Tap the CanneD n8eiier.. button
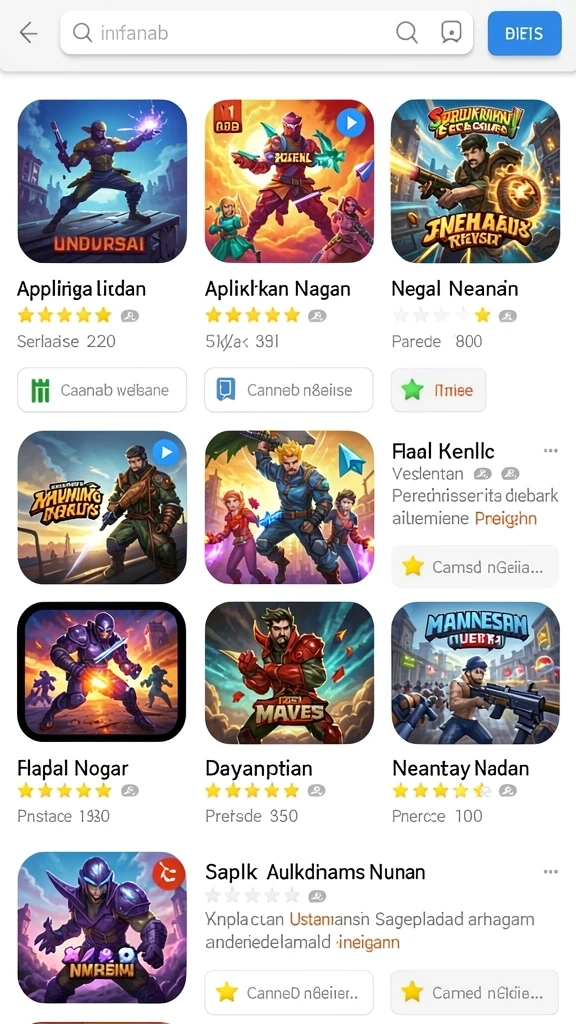Screen dimensions: 576x1024 pos(289,993)
